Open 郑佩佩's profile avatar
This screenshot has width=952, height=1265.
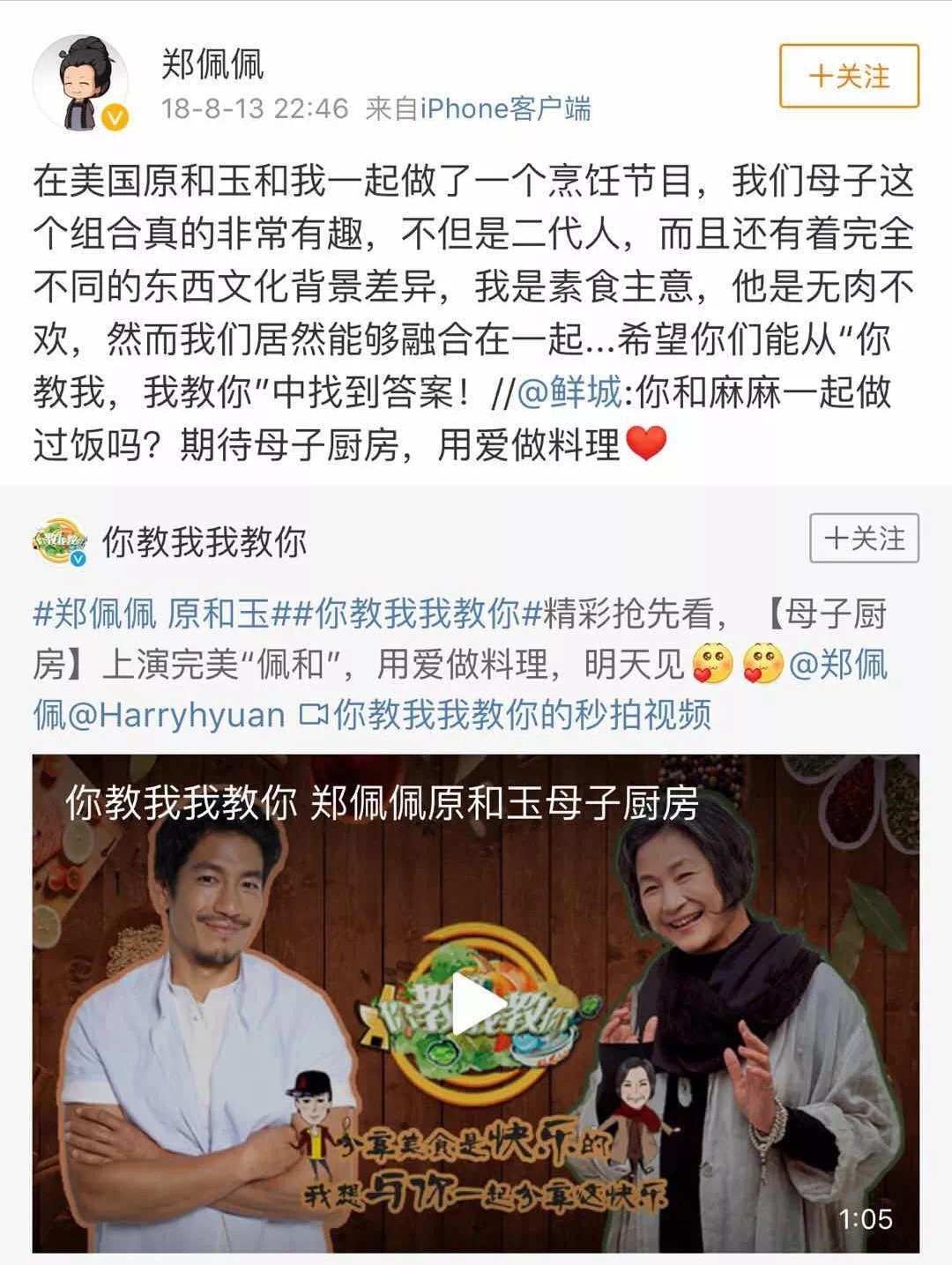pyautogui.click(x=81, y=84)
